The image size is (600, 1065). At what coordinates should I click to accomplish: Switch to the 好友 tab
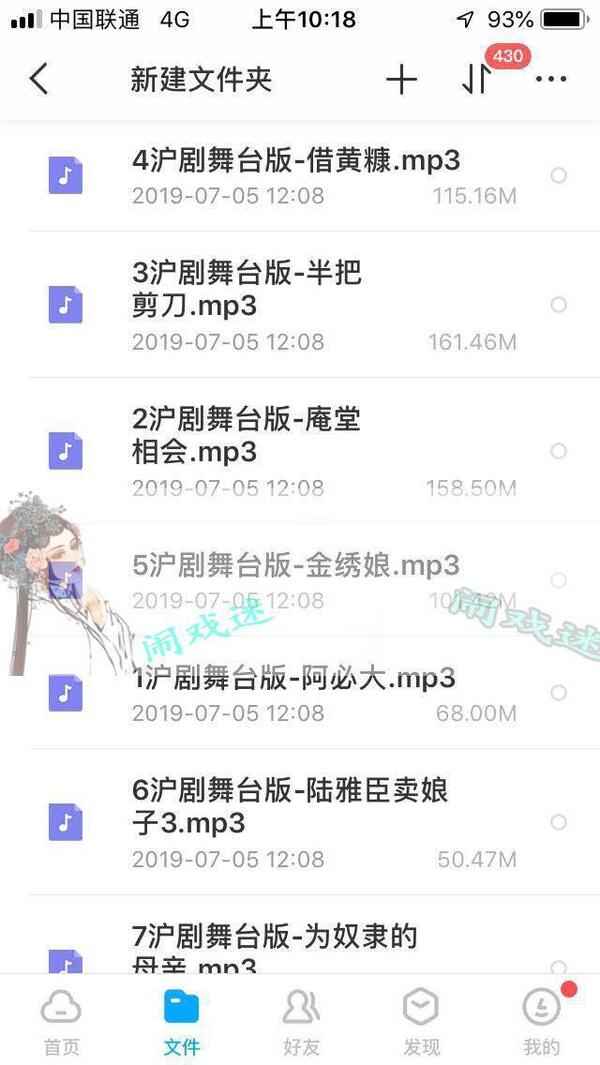[x=301, y=1020]
